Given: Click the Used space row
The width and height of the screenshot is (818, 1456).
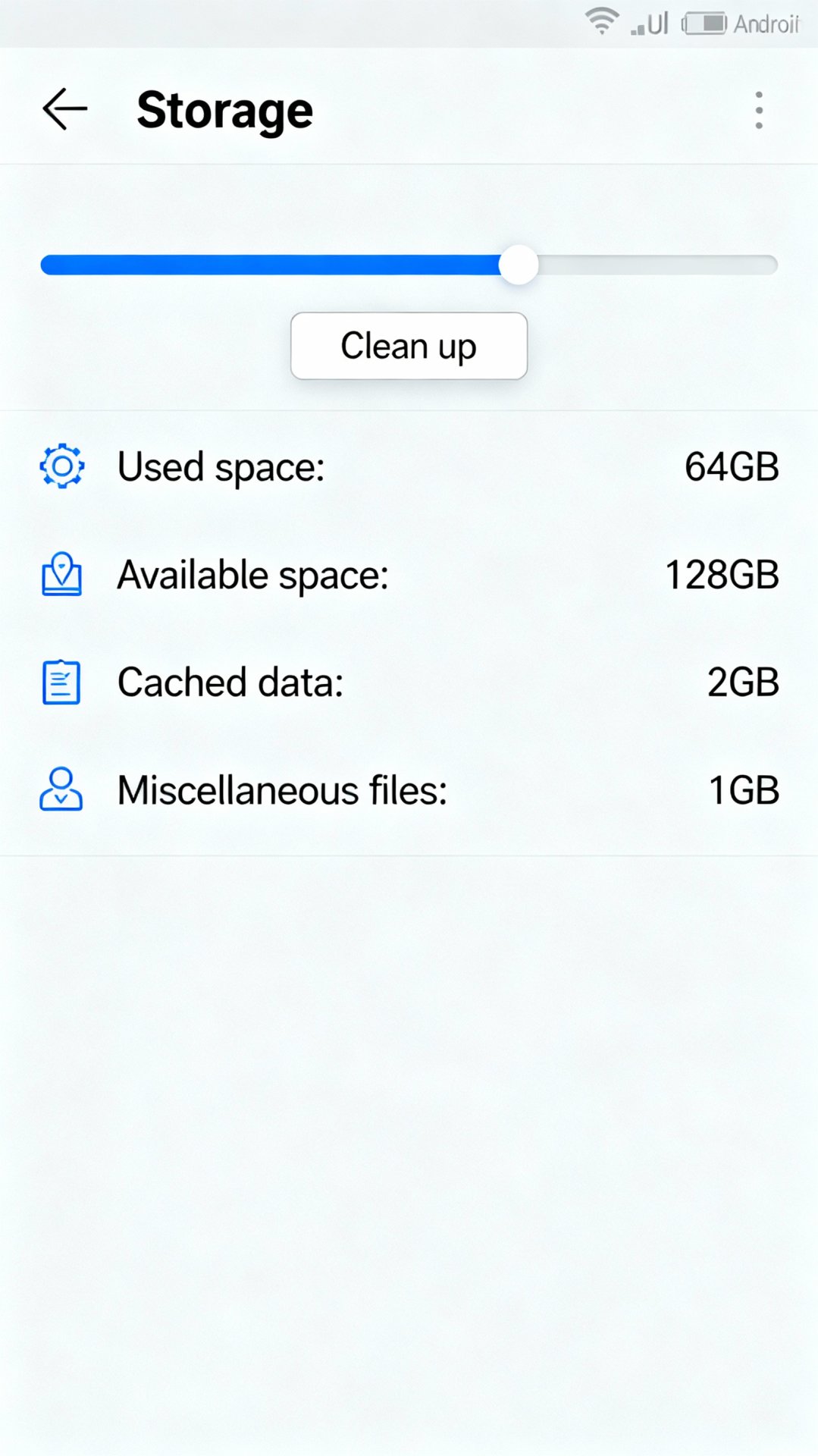Looking at the screenshot, I should tap(221, 466).
